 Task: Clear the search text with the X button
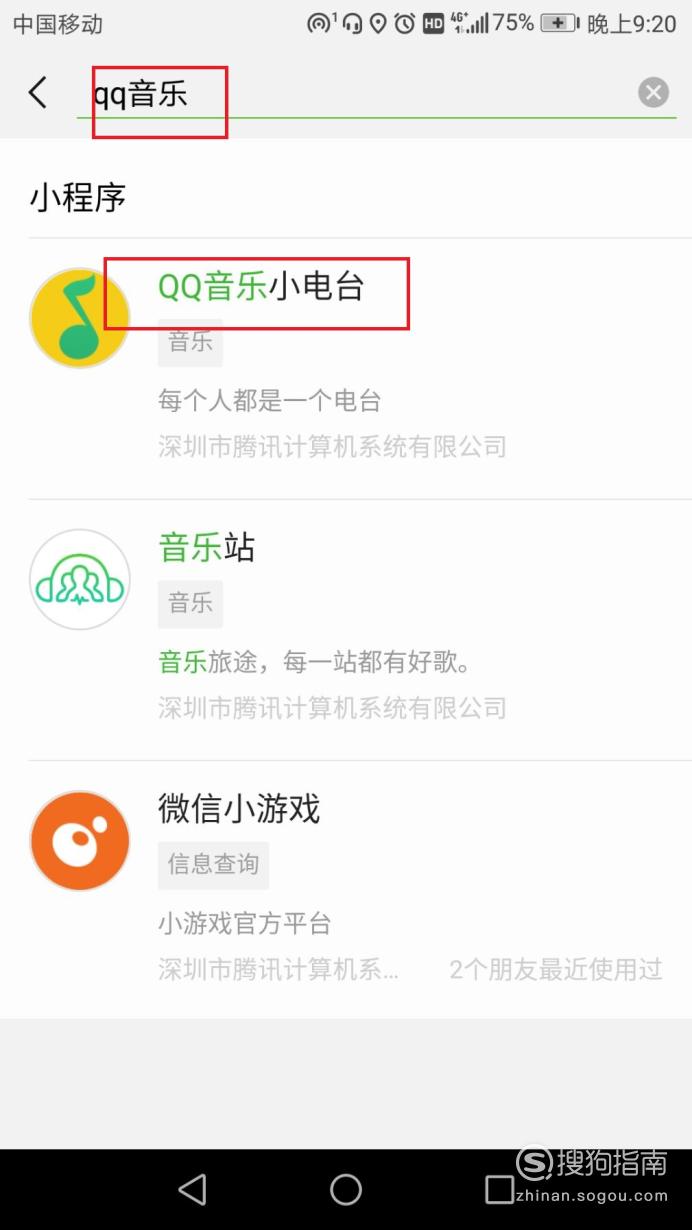(653, 93)
